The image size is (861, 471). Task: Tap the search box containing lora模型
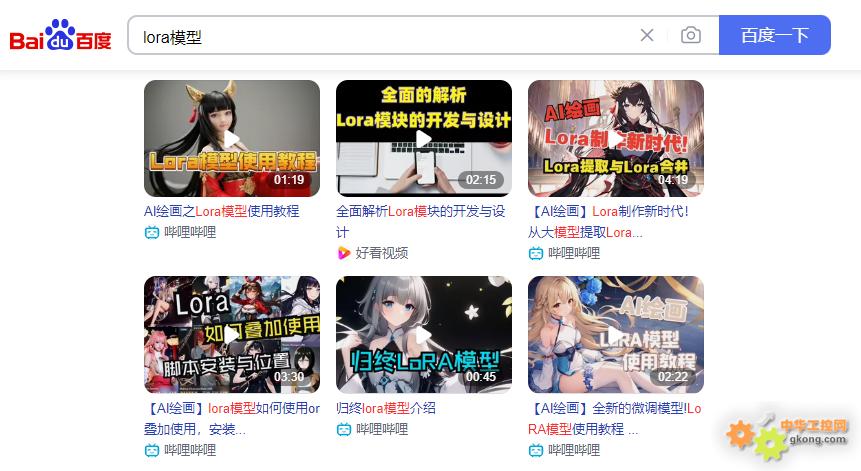click(380, 36)
